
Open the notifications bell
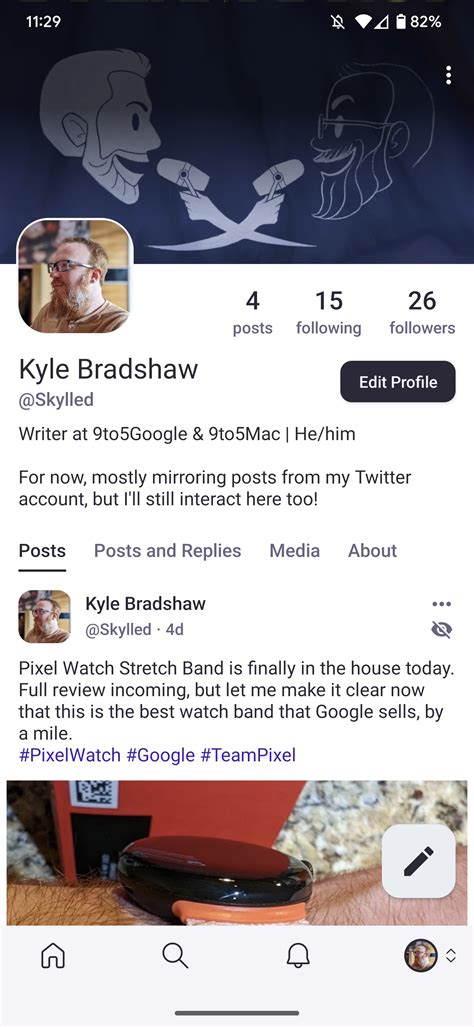tap(298, 956)
